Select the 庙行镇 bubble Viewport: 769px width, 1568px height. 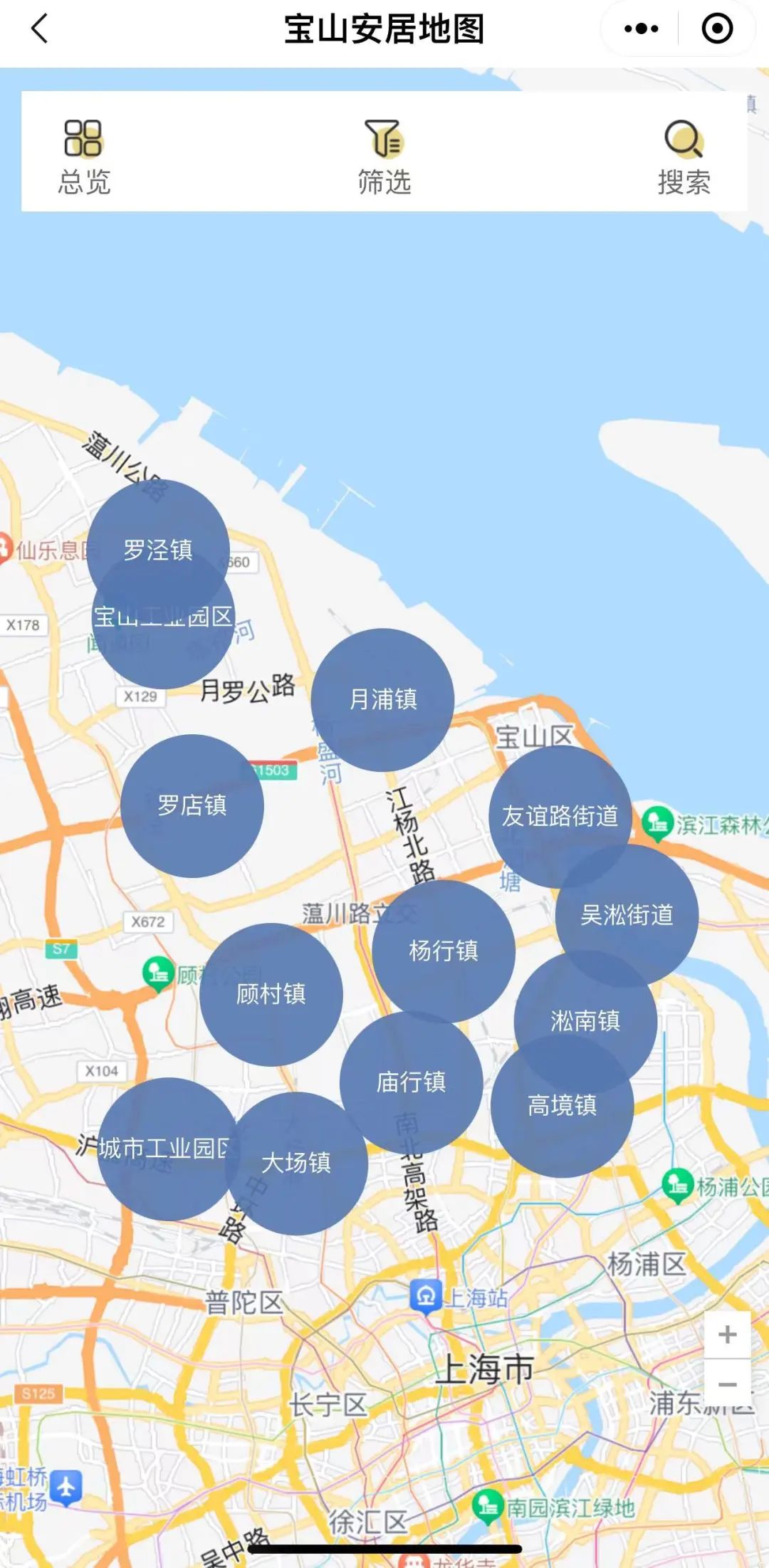coord(411,1082)
